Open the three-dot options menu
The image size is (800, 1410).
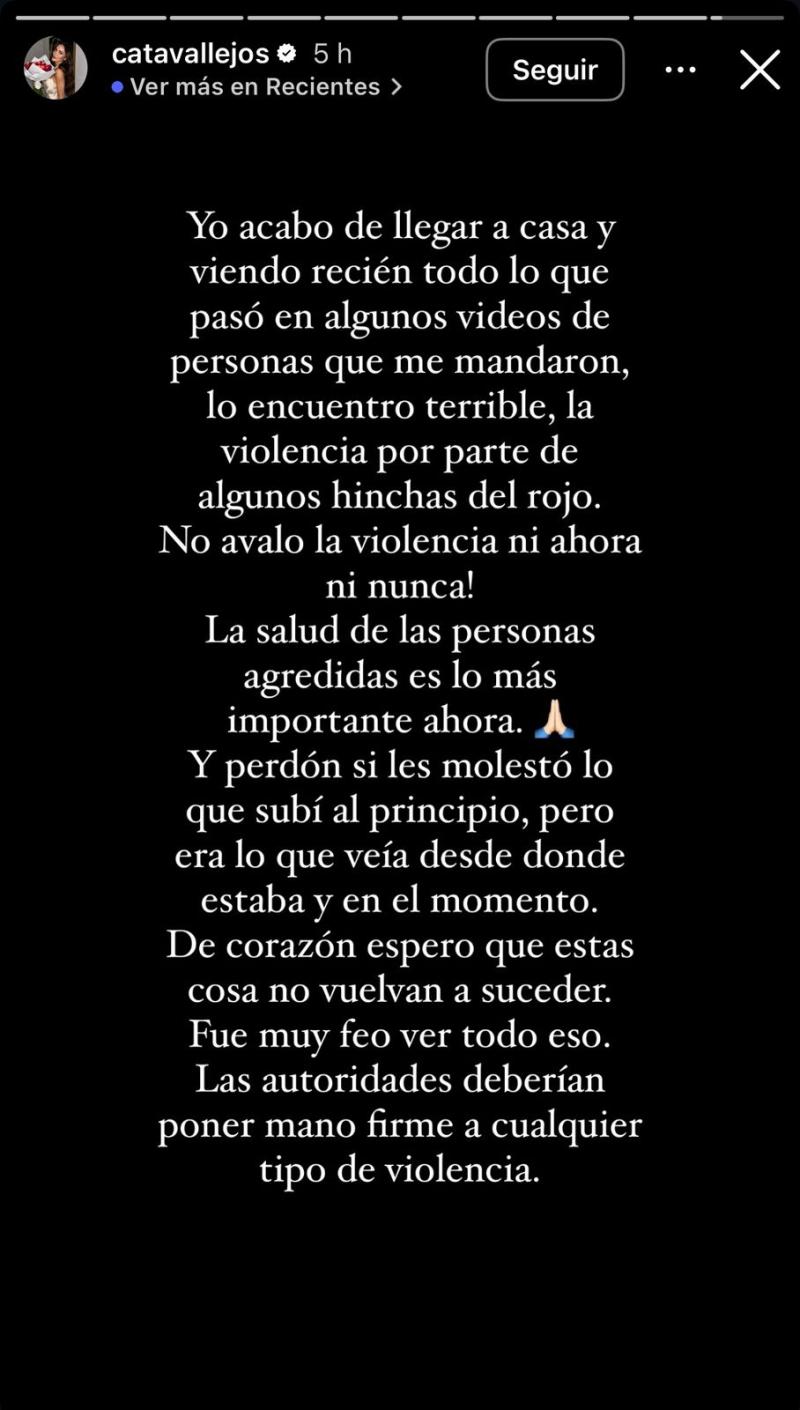(x=680, y=70)
